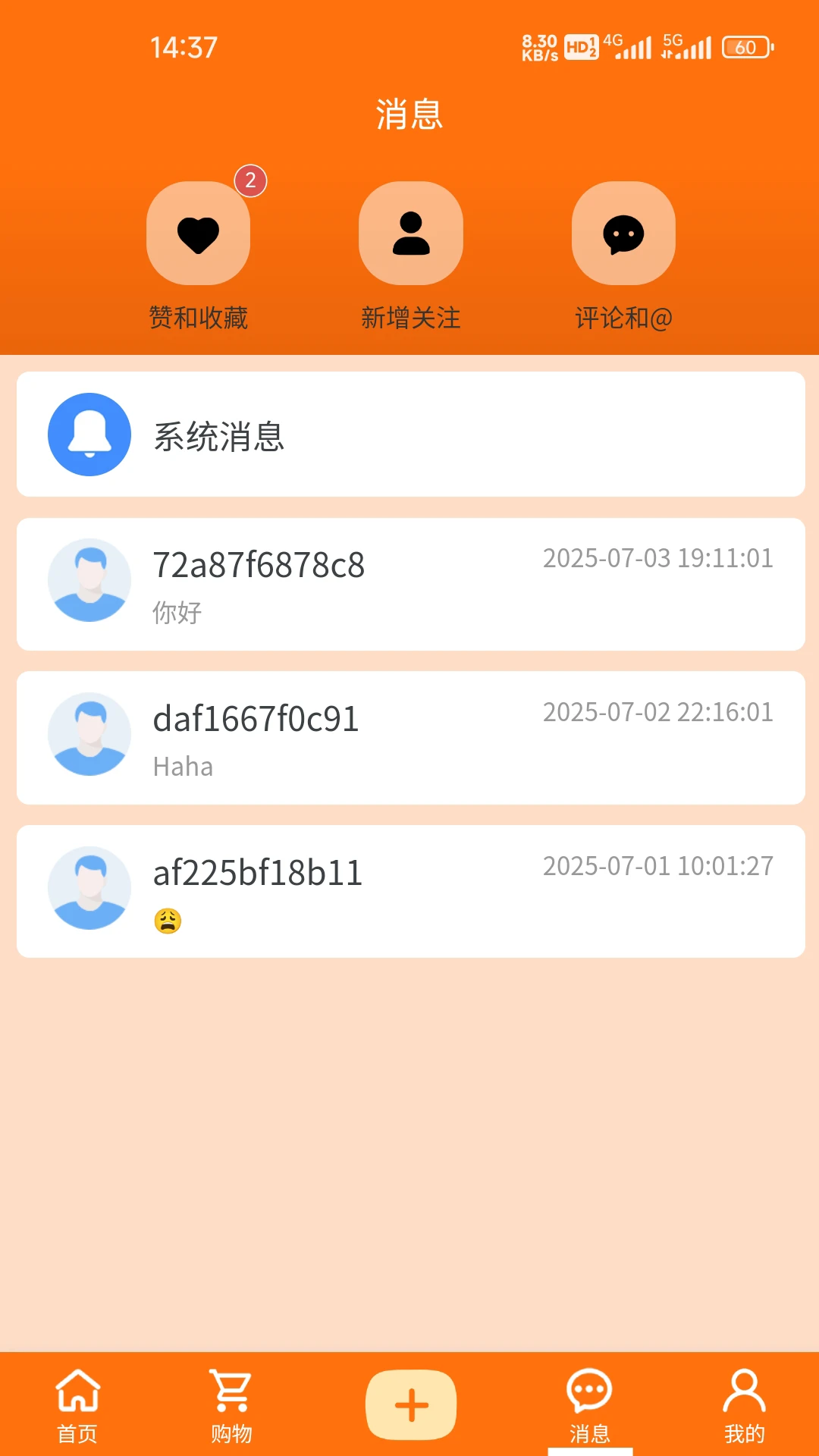Tap the avatar of daf1667f0c91
819x1456 pixels.
(x=89, y=733)
